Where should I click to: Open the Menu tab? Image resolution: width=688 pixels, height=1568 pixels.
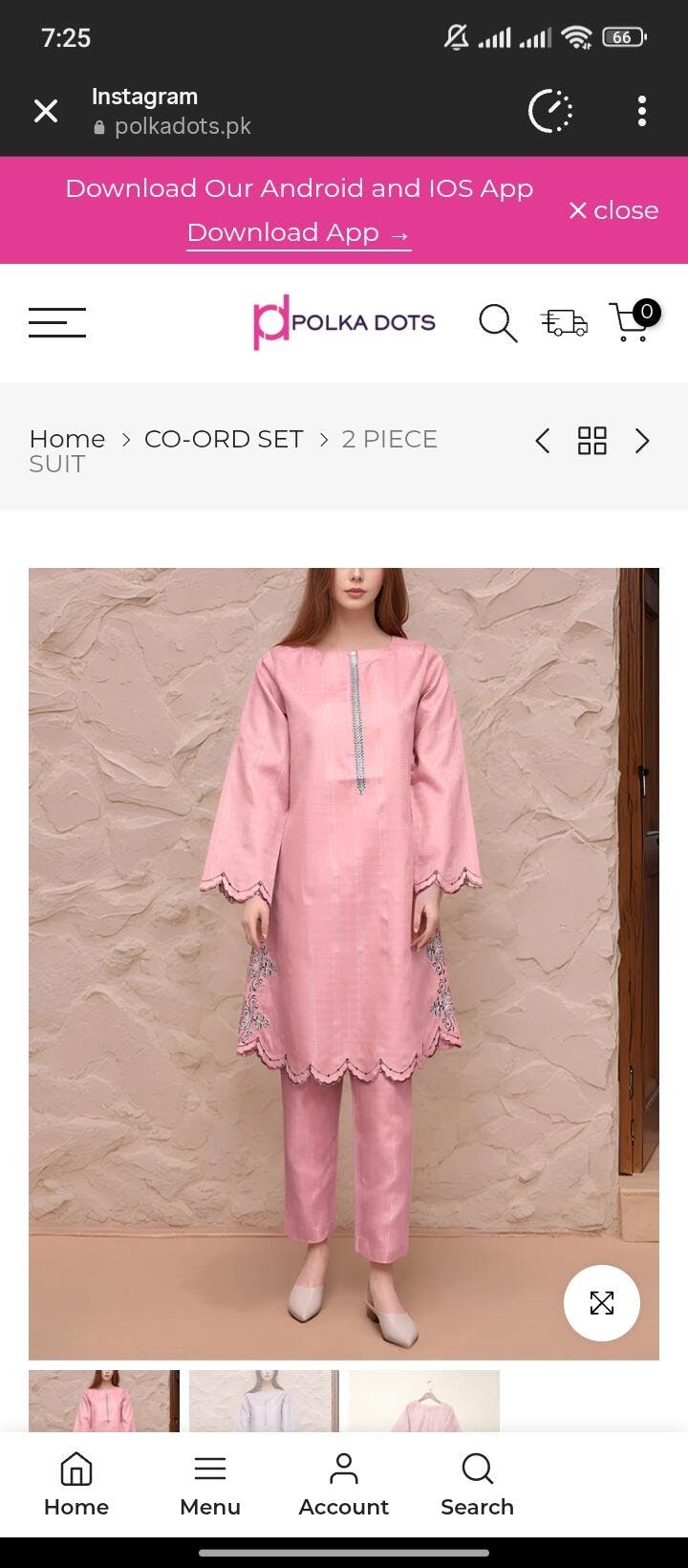[210, 1484]
